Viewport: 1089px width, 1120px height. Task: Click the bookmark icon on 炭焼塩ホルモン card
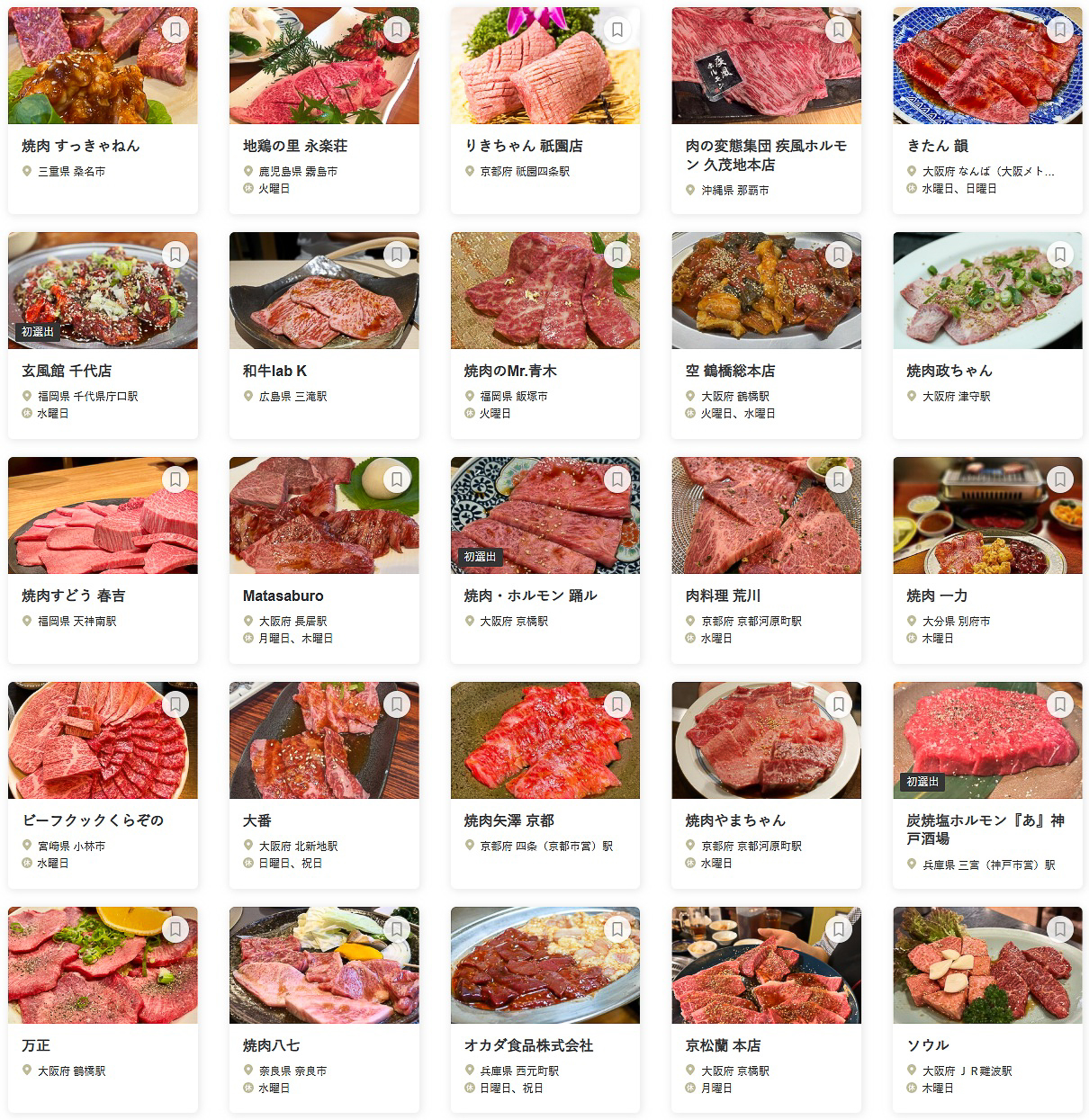[1059, 704]
